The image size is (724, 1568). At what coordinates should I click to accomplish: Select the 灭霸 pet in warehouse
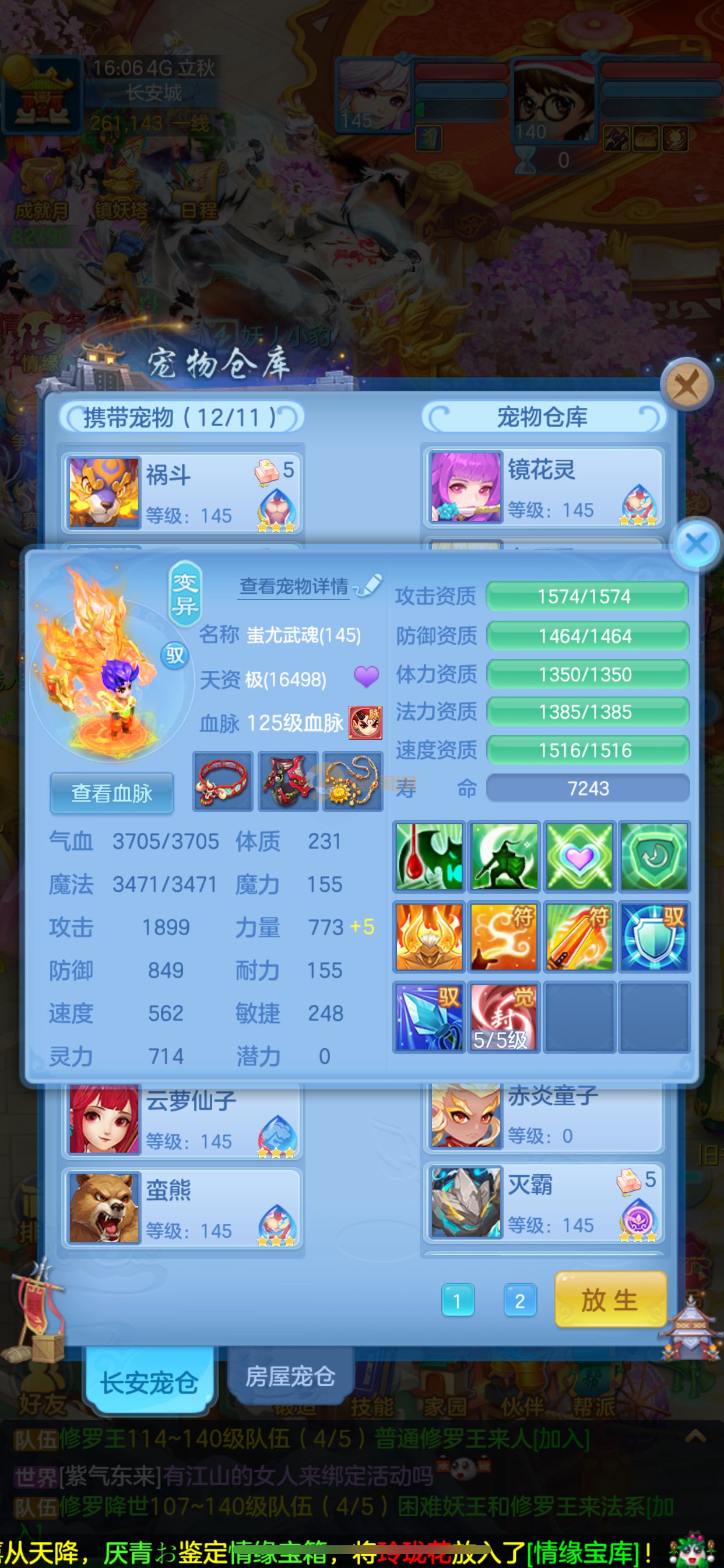(543, 1202)
